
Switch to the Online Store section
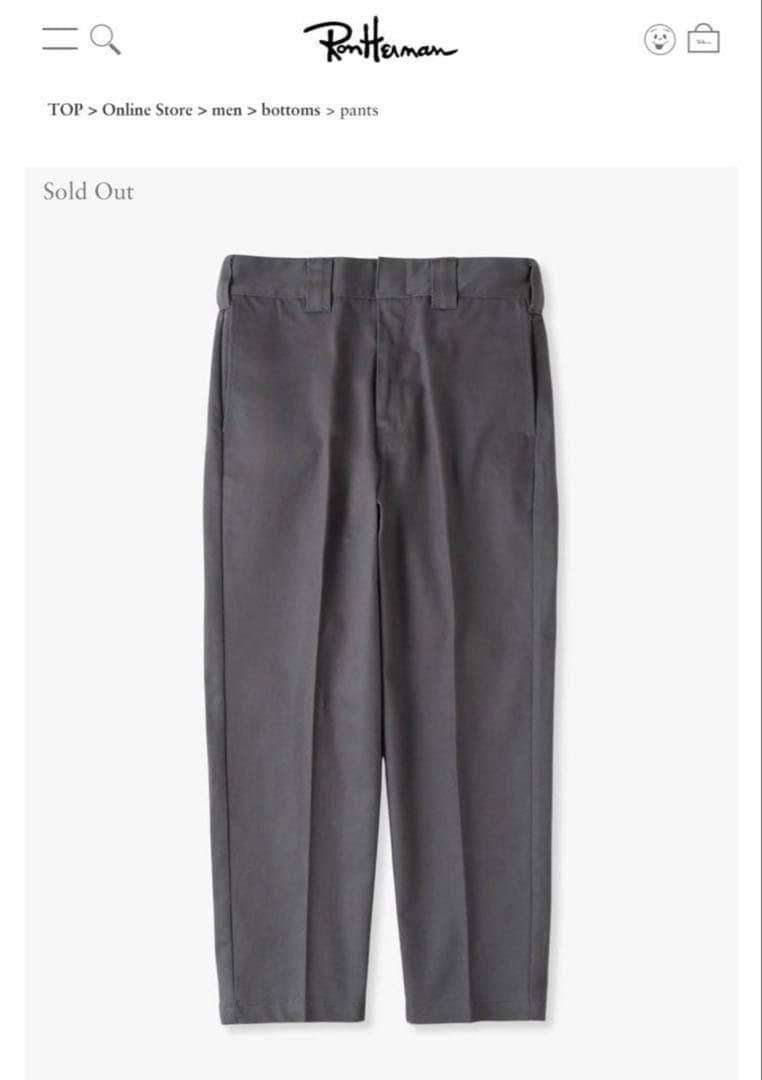pos(146,113)
